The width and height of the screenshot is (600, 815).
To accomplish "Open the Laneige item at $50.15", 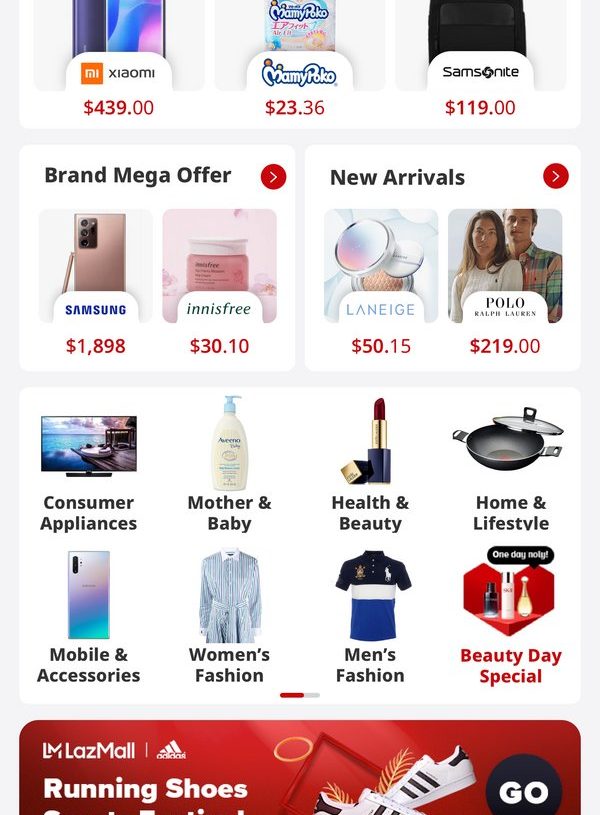I will [x=381, y=270].
